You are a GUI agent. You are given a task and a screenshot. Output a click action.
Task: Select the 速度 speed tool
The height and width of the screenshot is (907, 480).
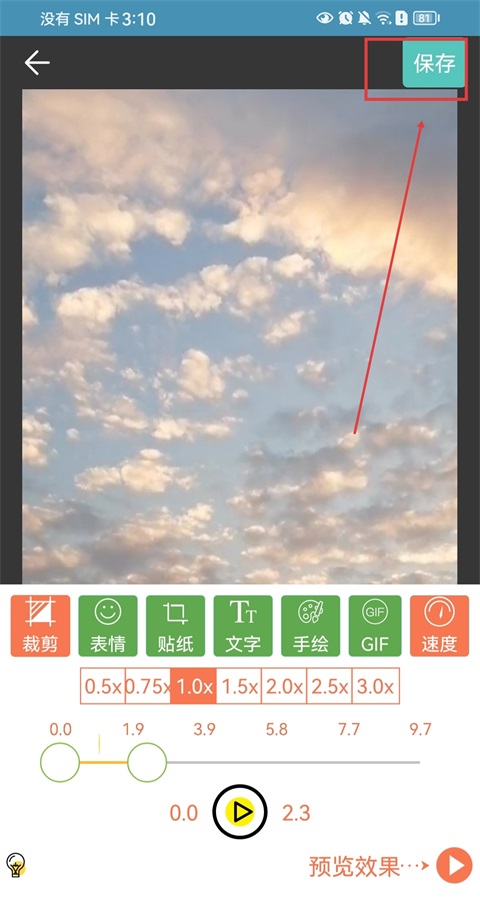[x=440, y=626]
